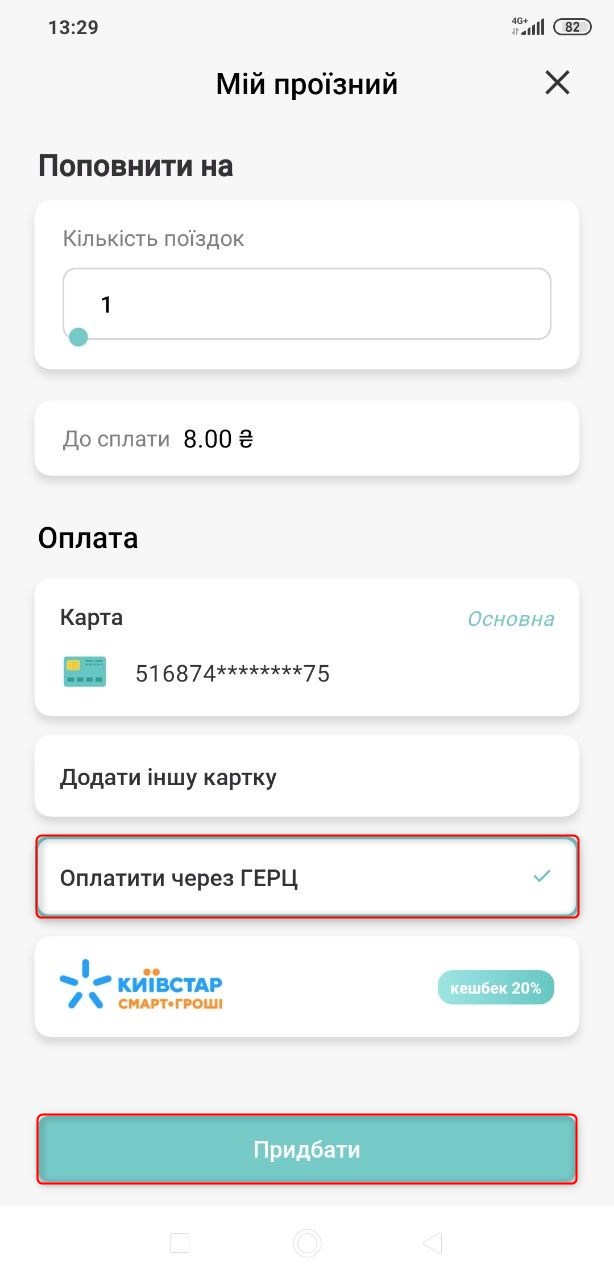Go back with system navigation
Viewport: 614px width, 1280px height.
[x=432, y=1243]
